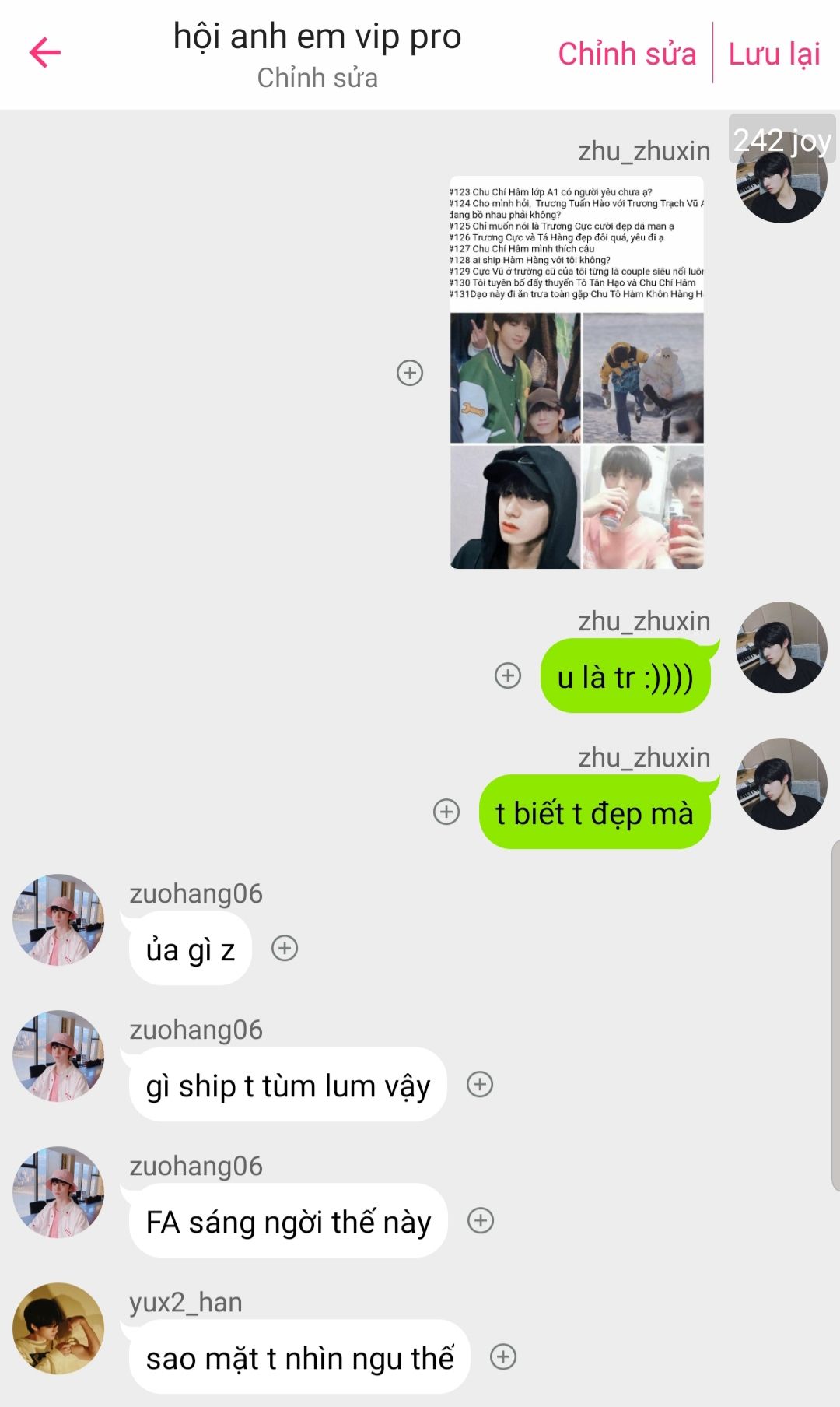Open the image message from zhu_zhuxin
This screenshot has width=840, height=1407.
(576, 373)
